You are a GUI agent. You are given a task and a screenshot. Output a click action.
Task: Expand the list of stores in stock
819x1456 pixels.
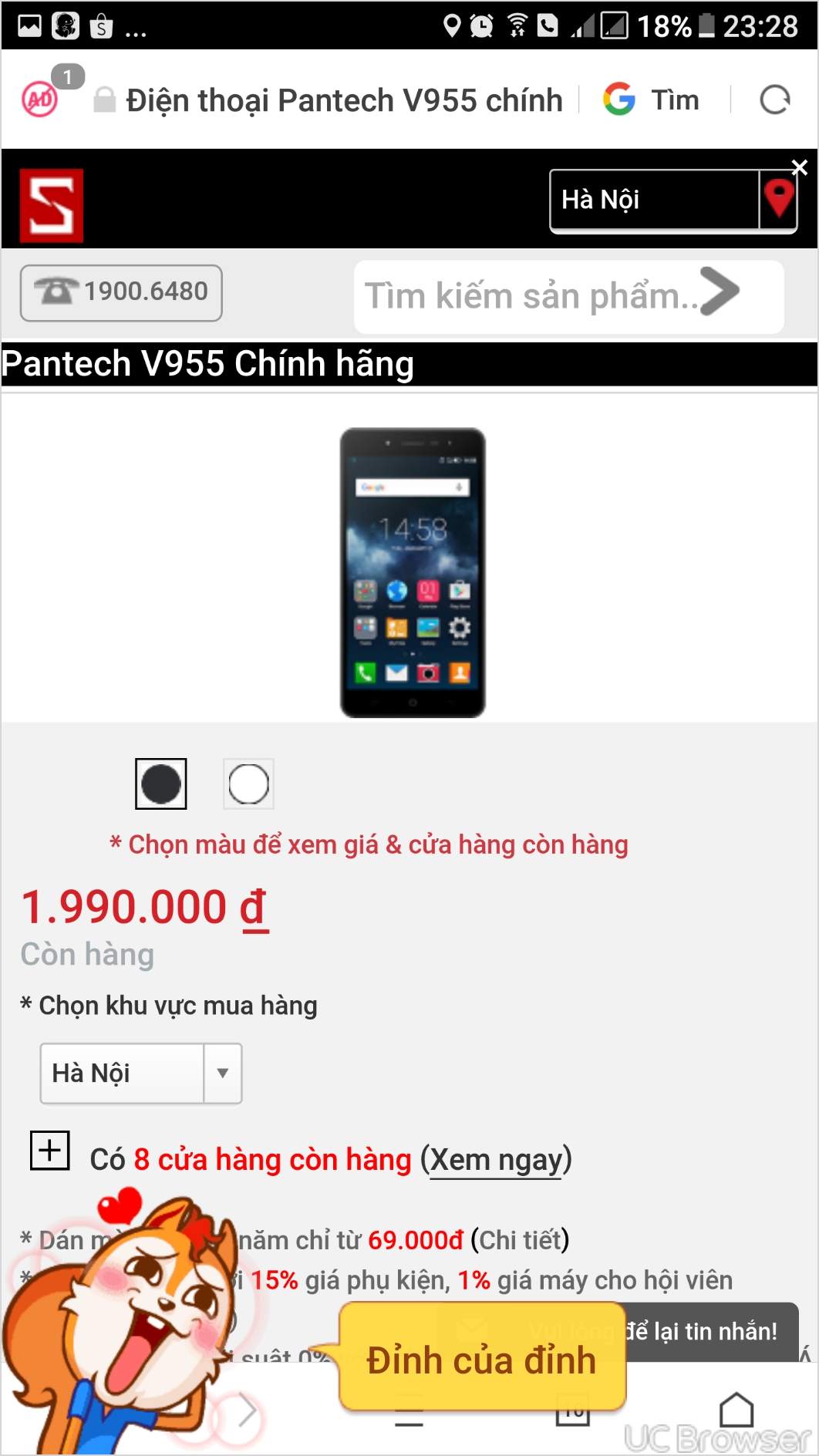pos(49,1150)
